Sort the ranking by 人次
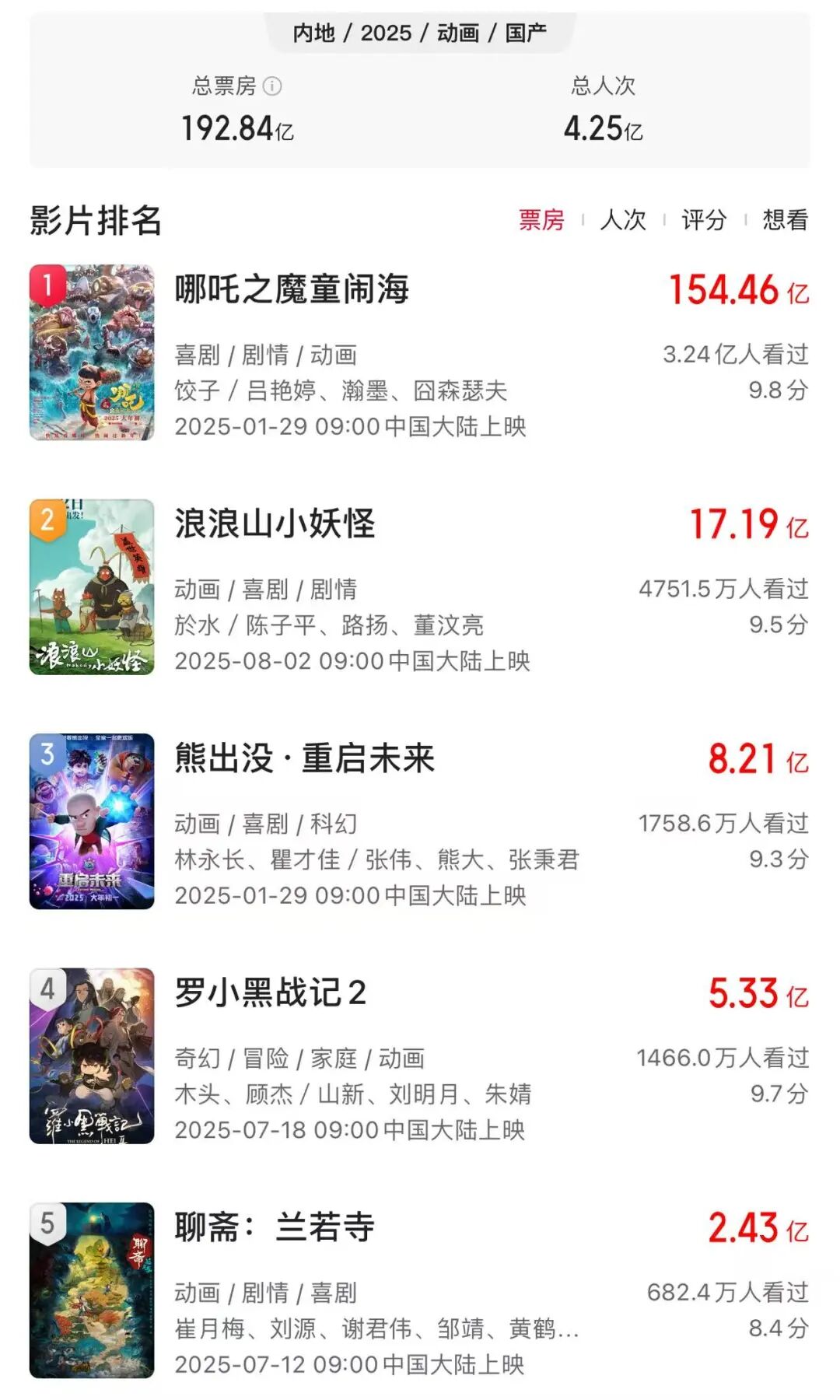840x1400 pixels. (623, 220)
